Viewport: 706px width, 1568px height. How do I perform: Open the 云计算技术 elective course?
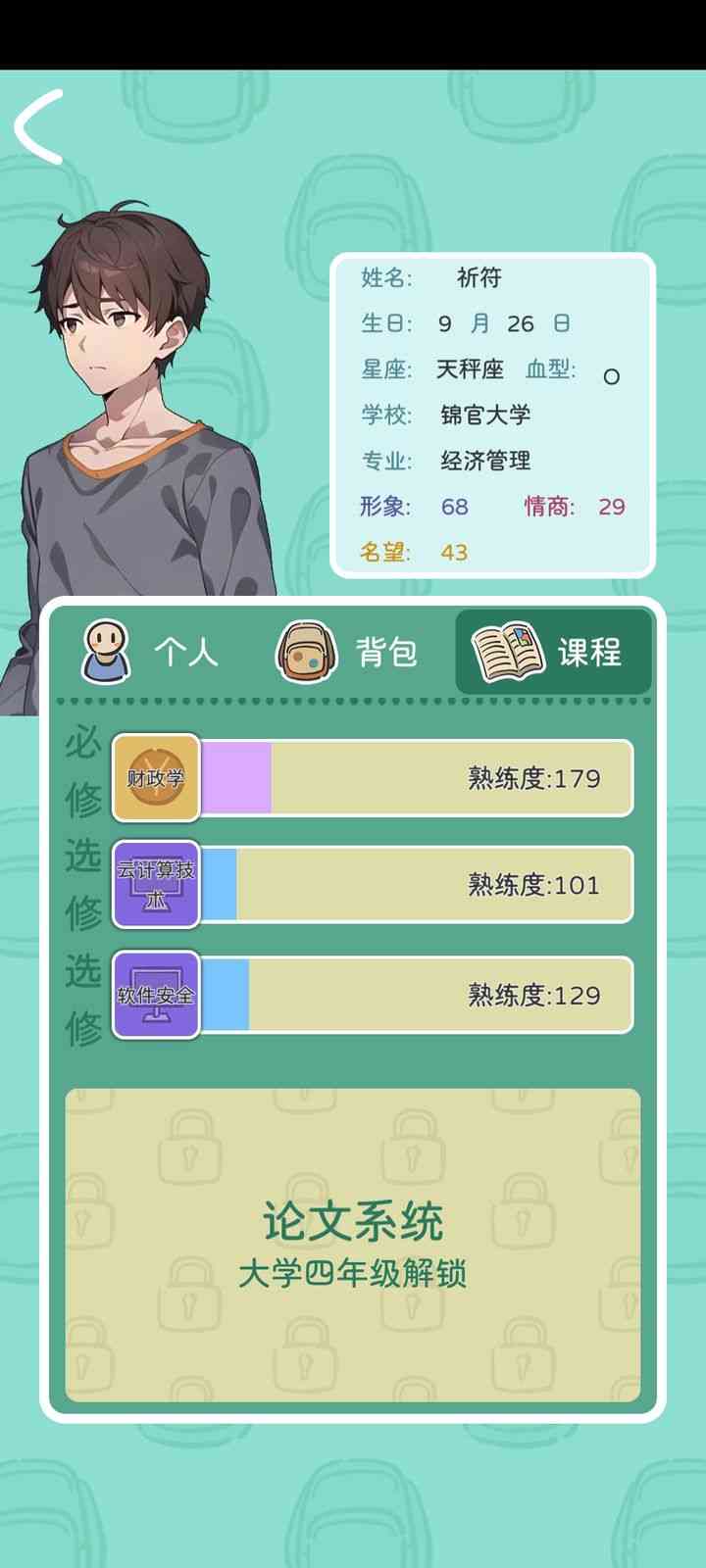click(x=157, y=884)
